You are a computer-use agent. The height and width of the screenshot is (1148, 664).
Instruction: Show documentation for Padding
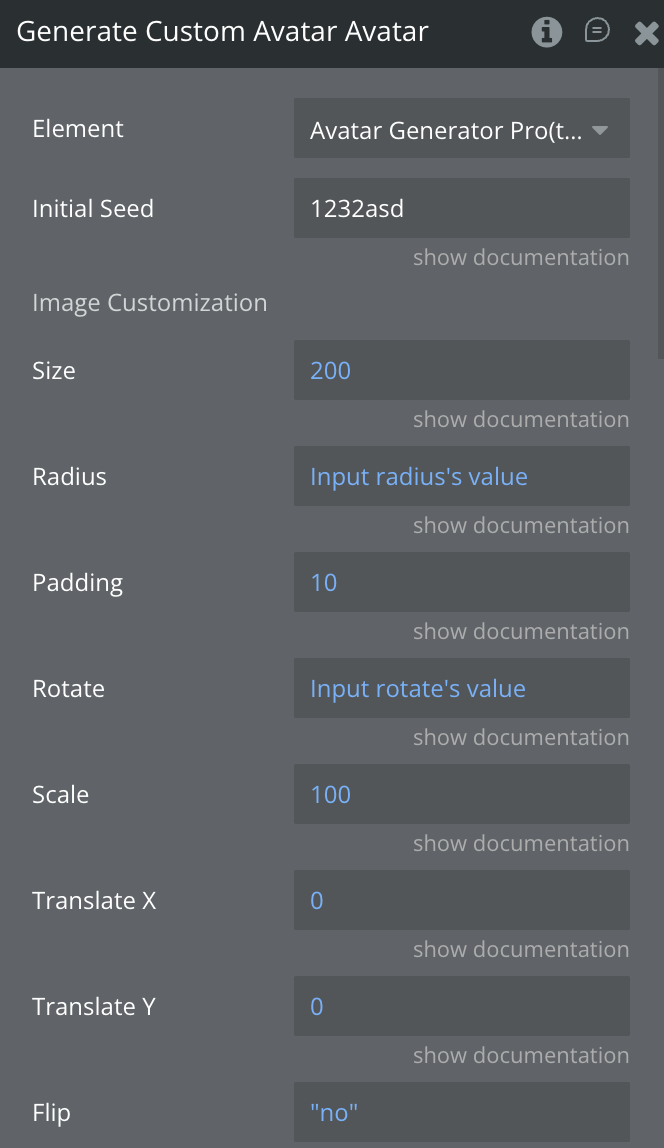pos(520,632)
